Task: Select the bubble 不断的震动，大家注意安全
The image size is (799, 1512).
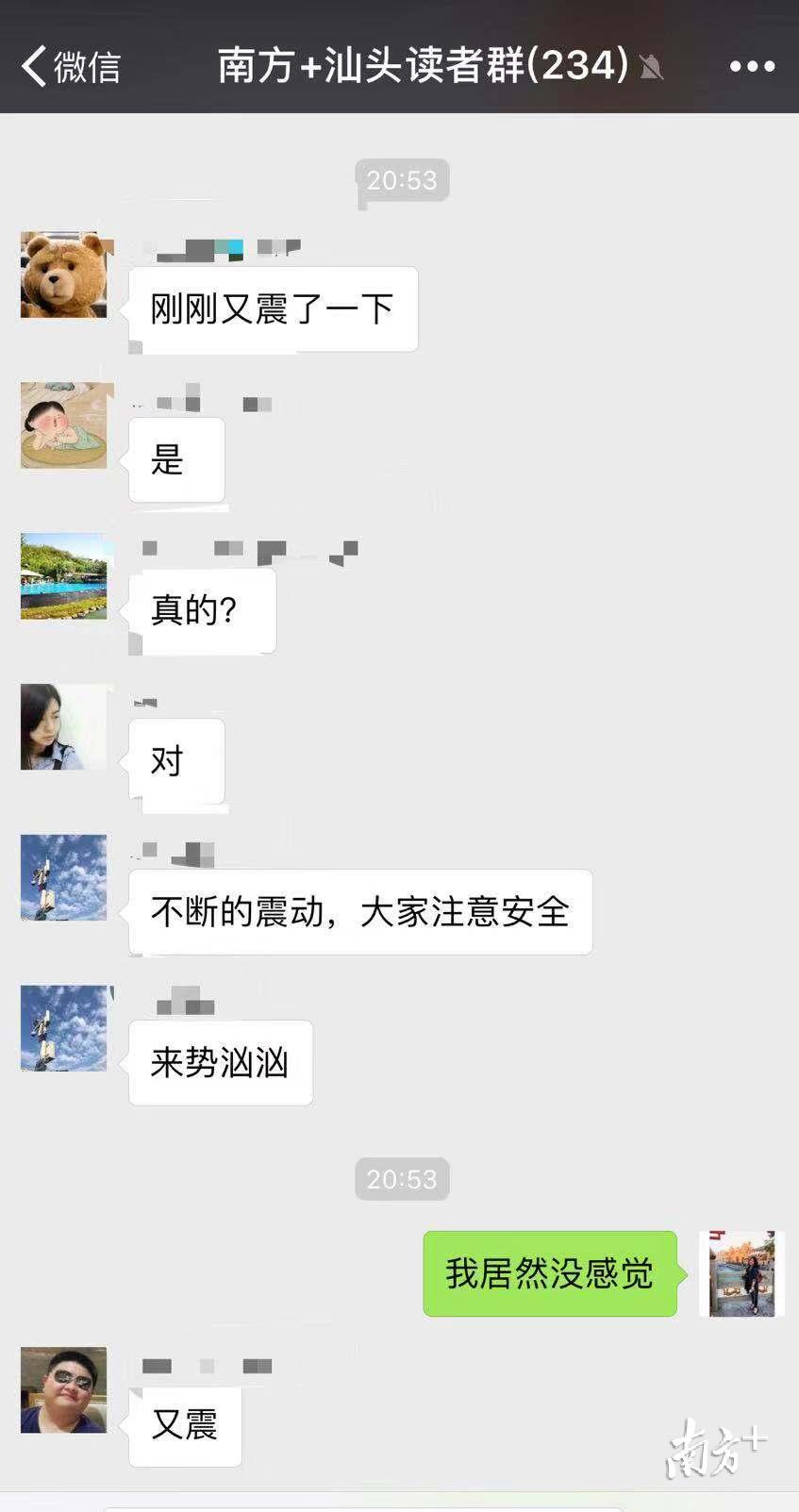Action: click(360, 912)
